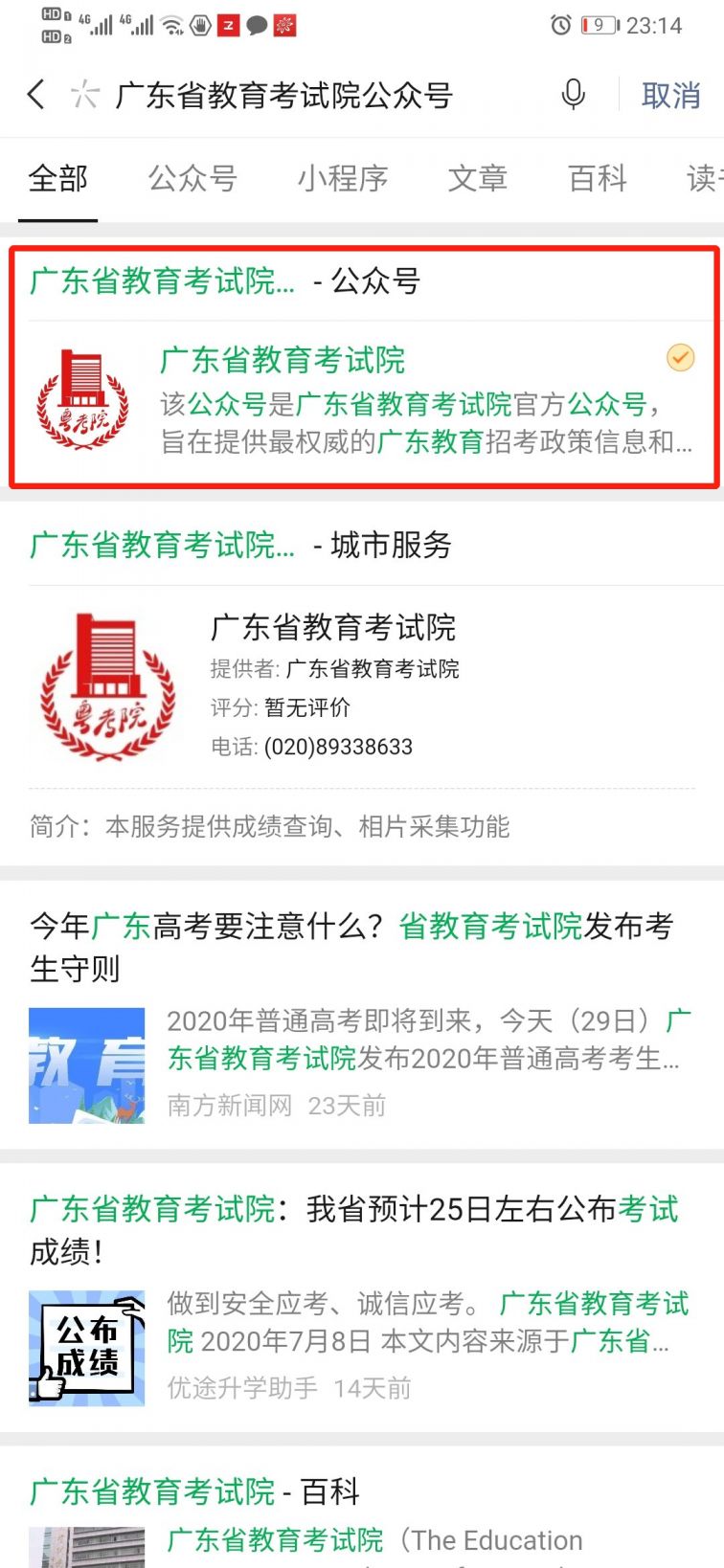724x1568 pixels.
Task: Tap the voice search microphone icon
Action: (x=573, y=95)
